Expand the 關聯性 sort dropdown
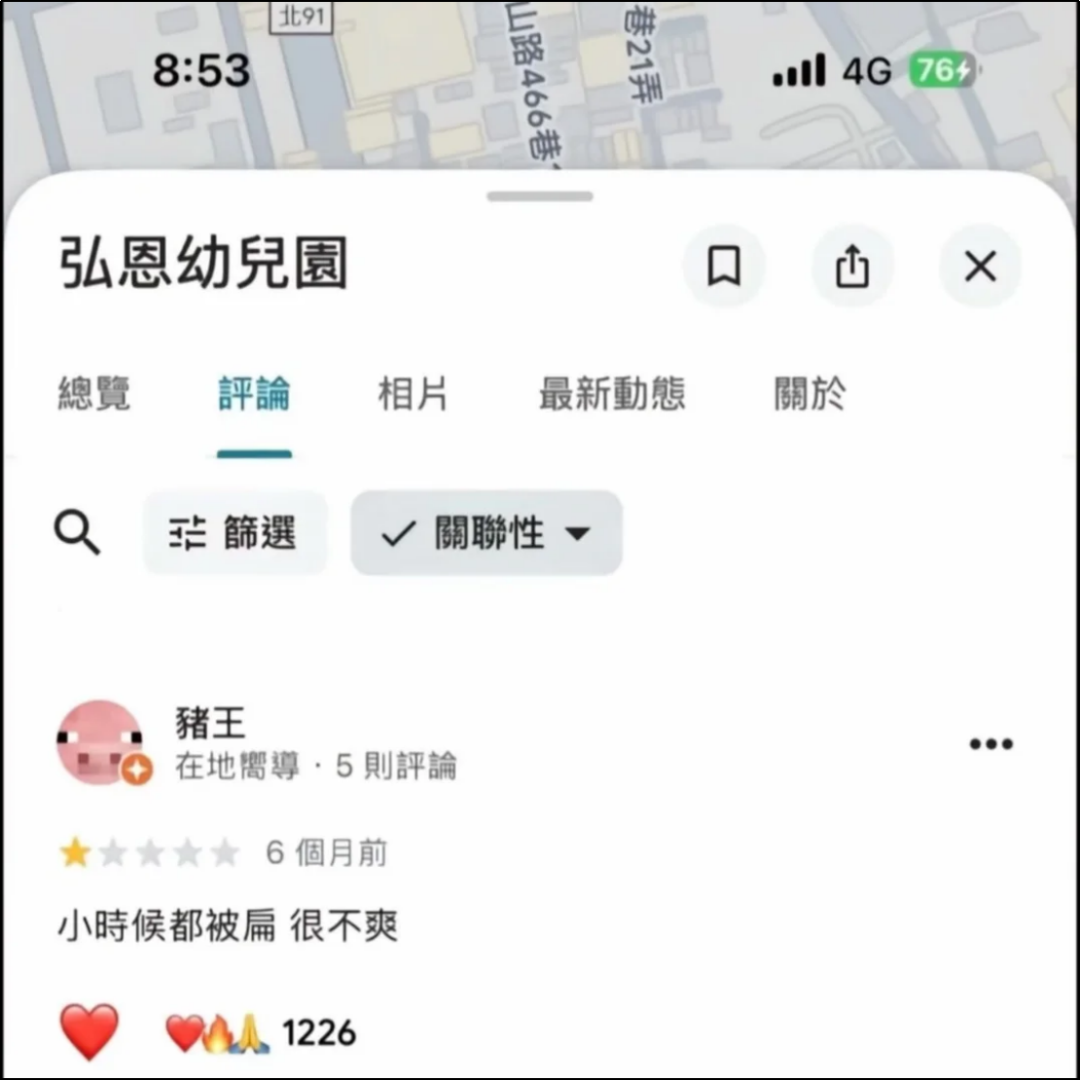The height and width of the screenshot is (1080, 1080). click(487, 533)
